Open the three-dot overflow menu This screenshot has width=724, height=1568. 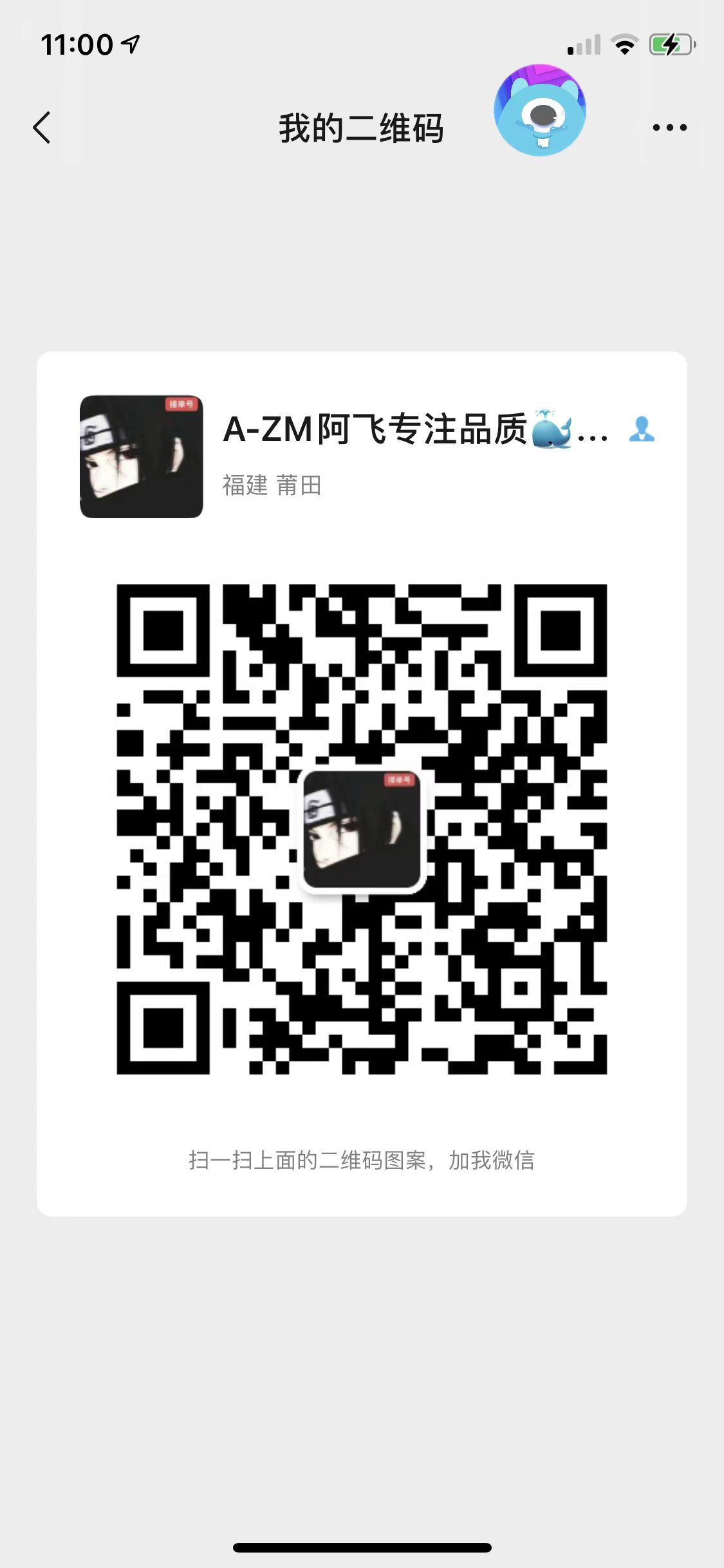point(669,127)
